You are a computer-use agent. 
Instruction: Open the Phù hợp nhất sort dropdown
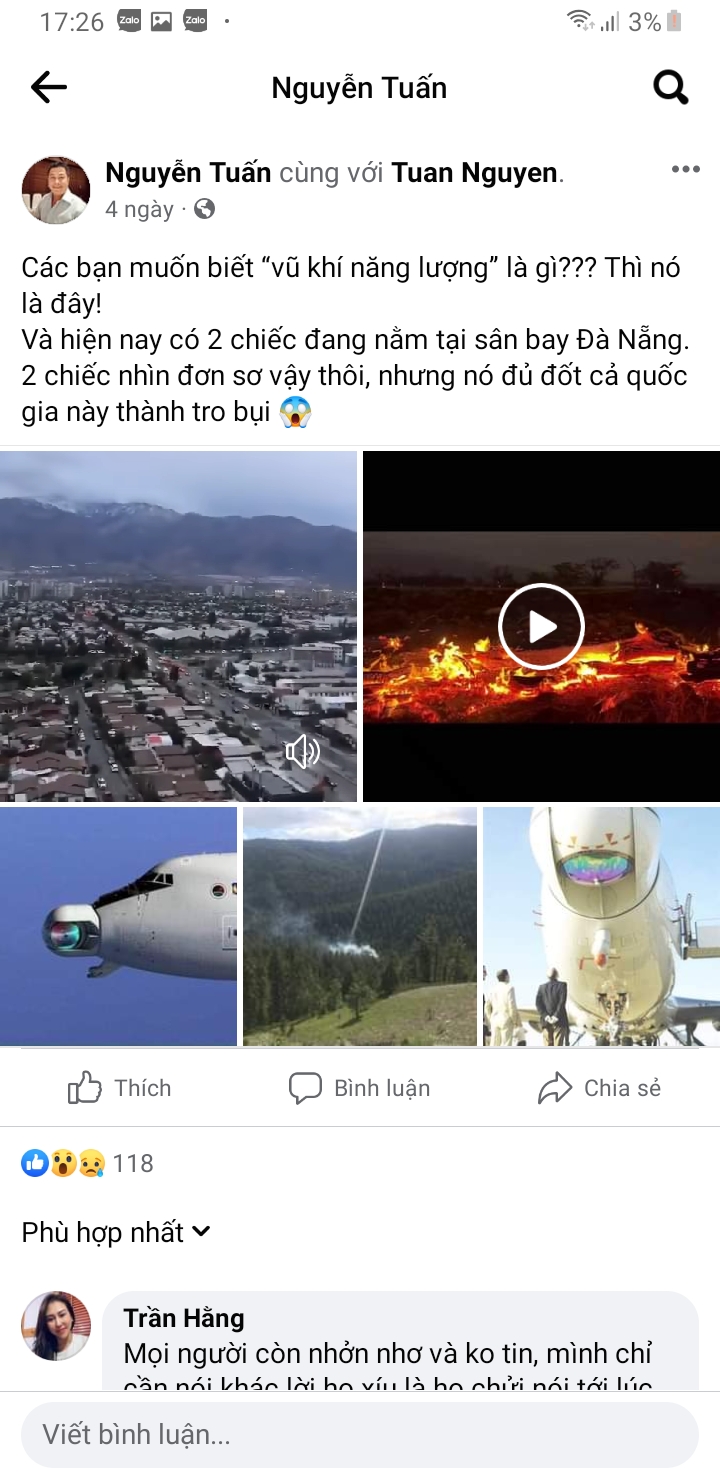click(113, 1232)
